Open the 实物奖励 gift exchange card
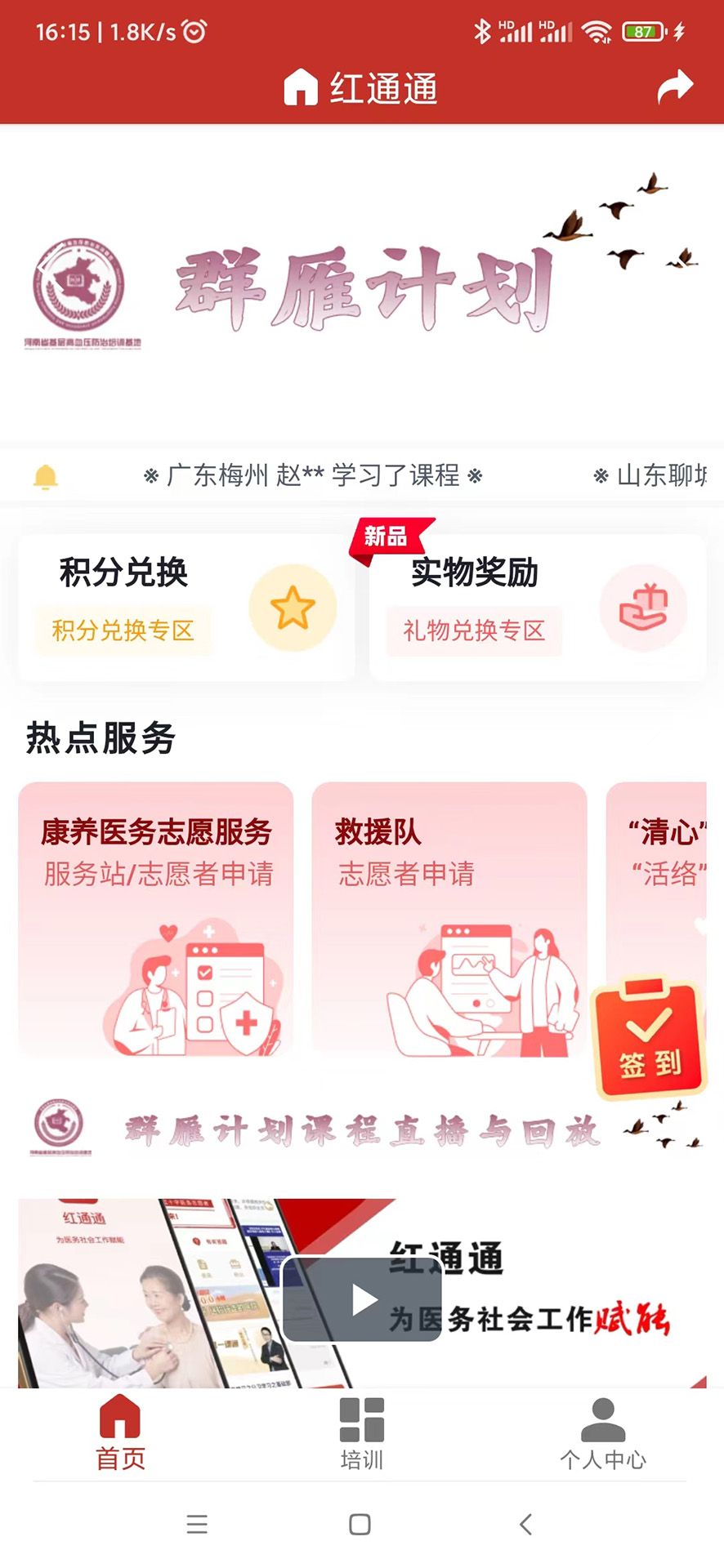This screenshot has height=1568, width=724. click(537, 607)
